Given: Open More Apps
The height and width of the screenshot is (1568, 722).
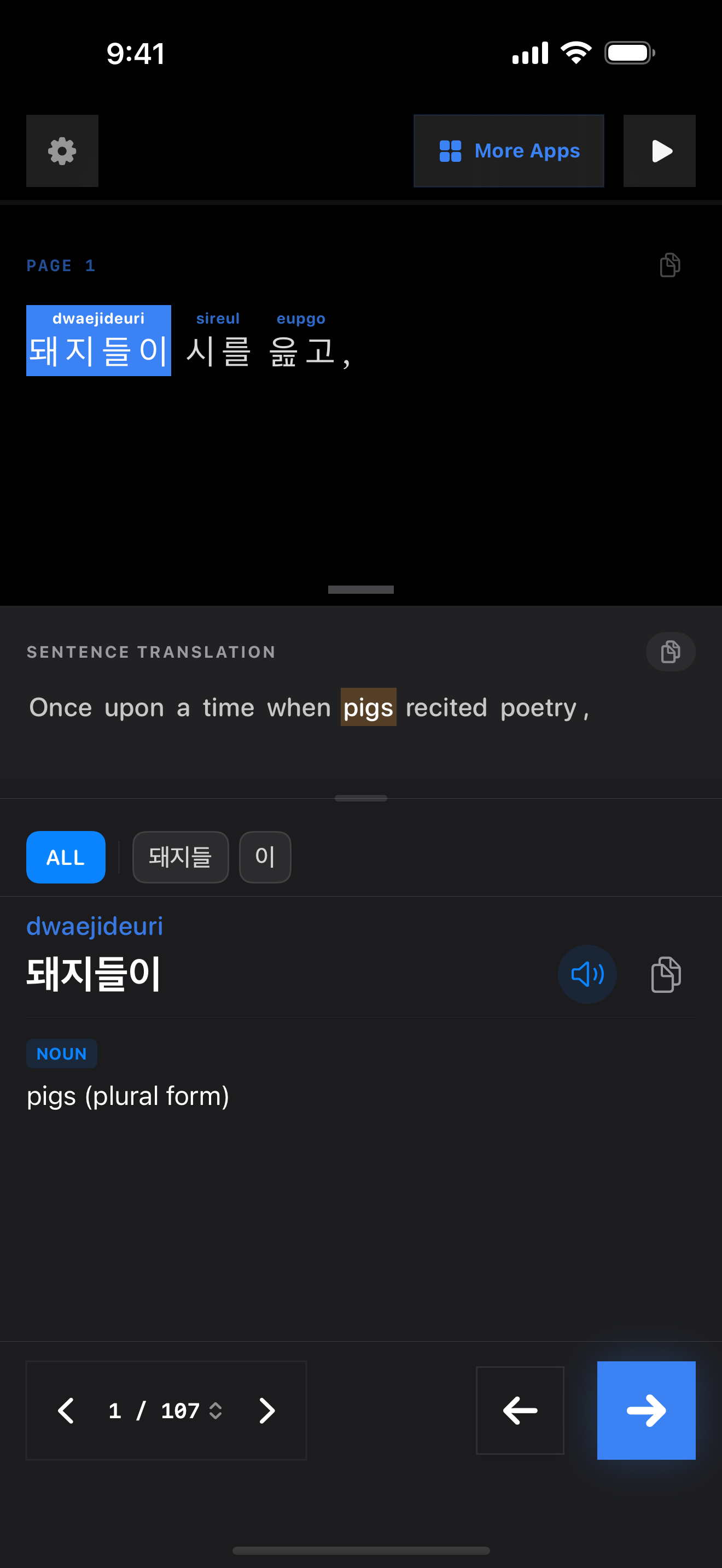Looking at the screenshot, I should [508, 151].
